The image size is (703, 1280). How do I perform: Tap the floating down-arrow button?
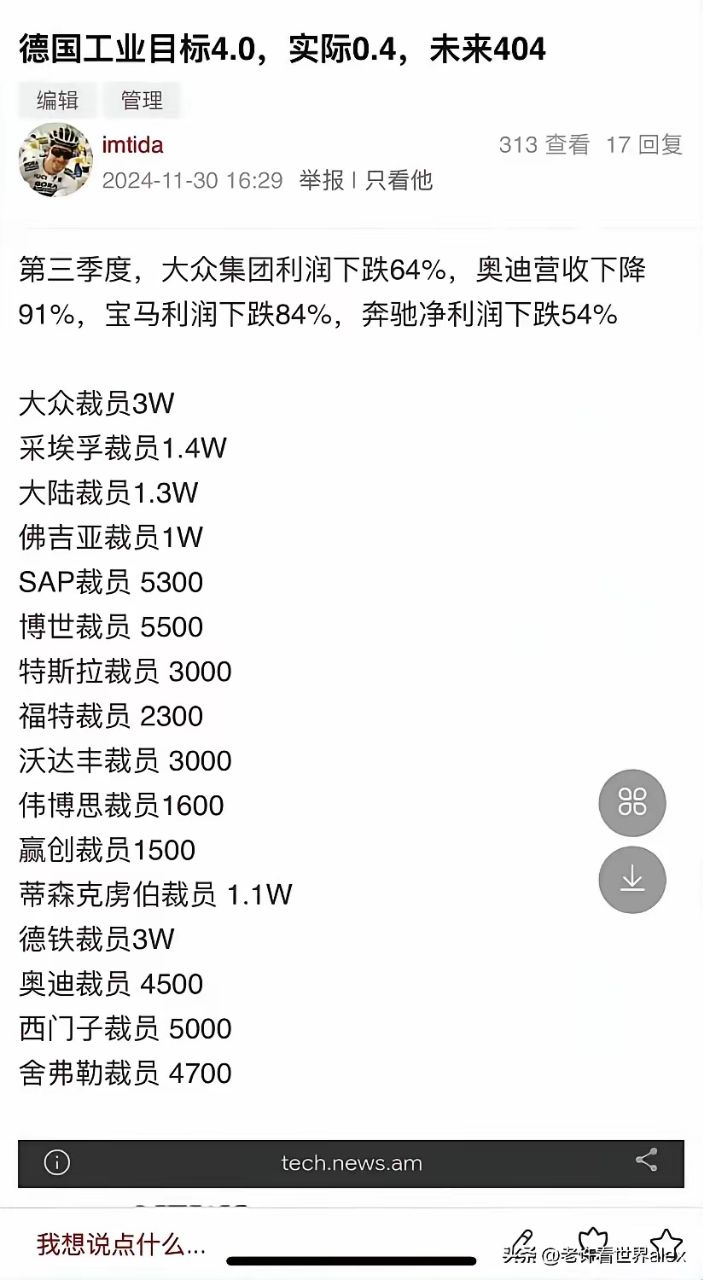coord(632,880)
